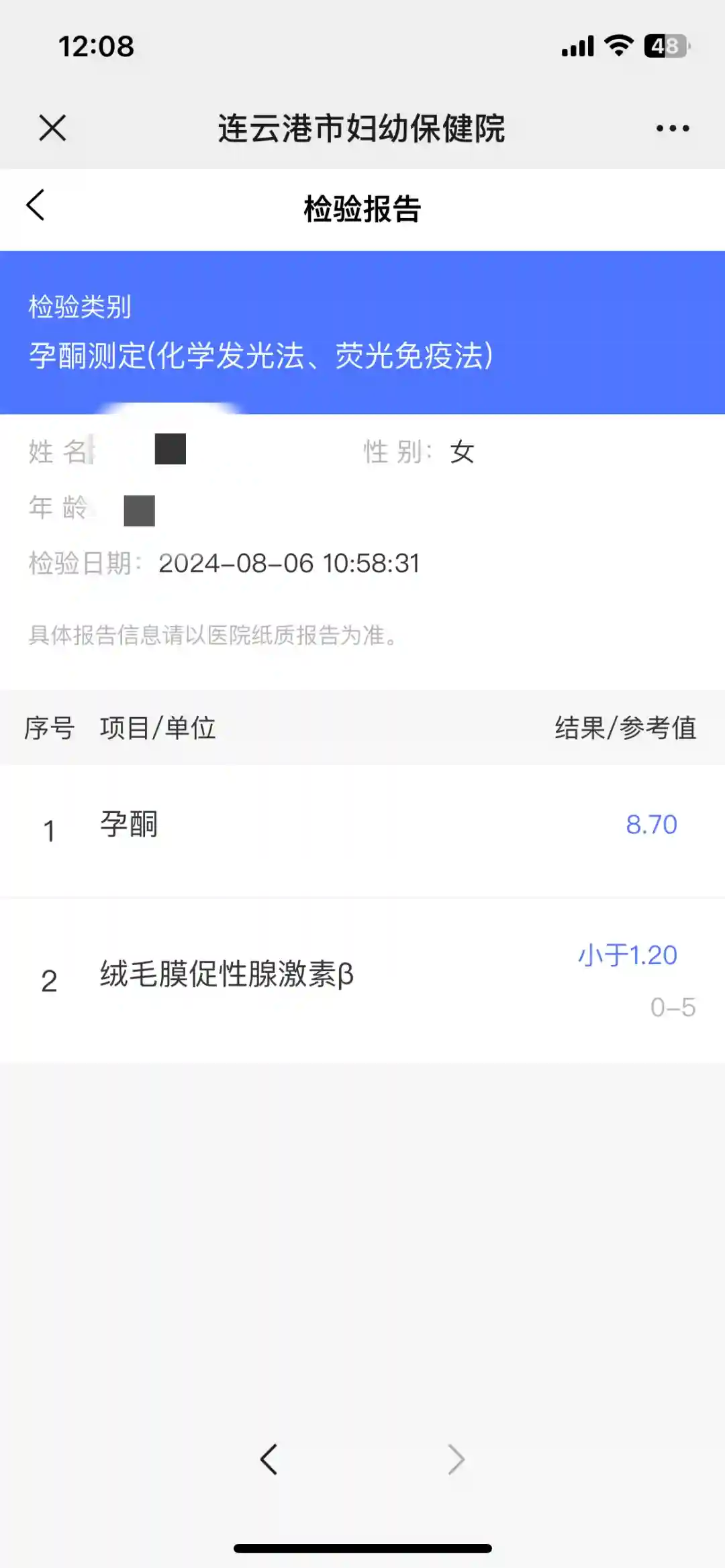Go back from the 检验报告 page
The image size is (725, 1568).
click(36, 205)
